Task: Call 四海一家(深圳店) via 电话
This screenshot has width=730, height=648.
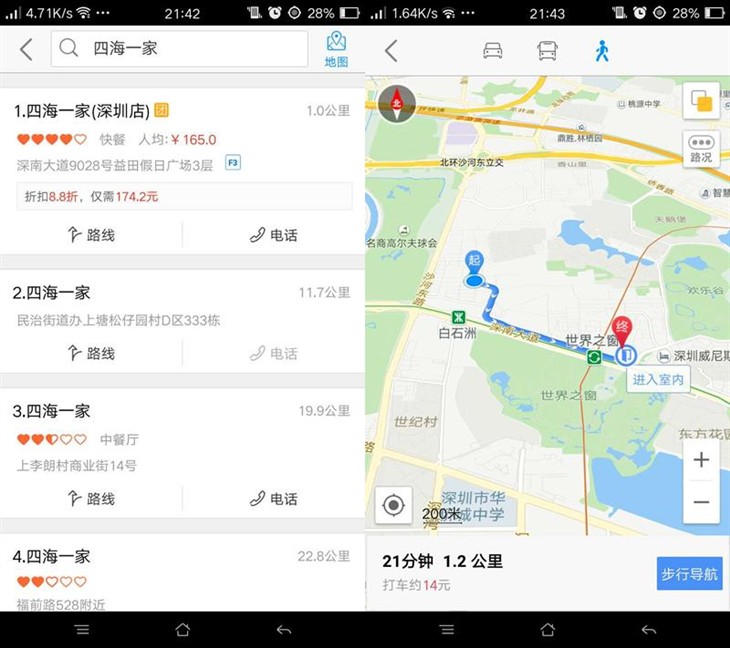Action: 273,235
